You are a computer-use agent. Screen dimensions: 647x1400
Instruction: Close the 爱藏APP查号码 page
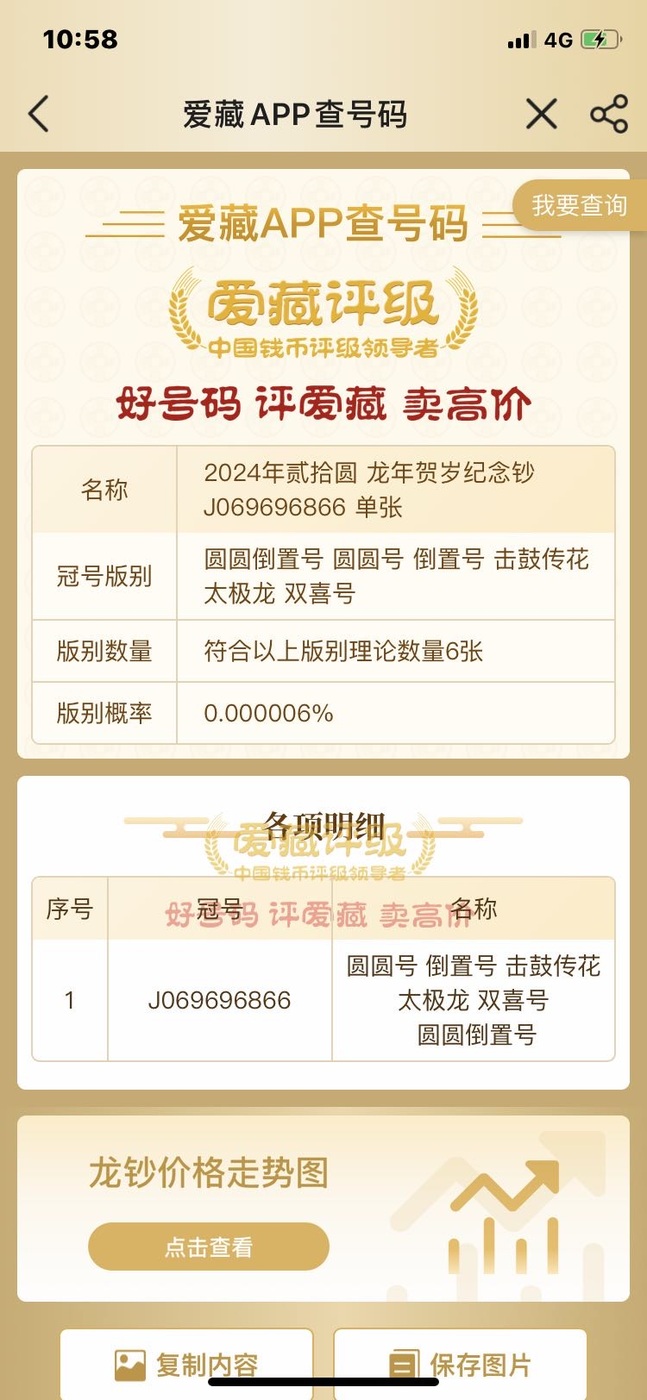(x=541, y=114)
